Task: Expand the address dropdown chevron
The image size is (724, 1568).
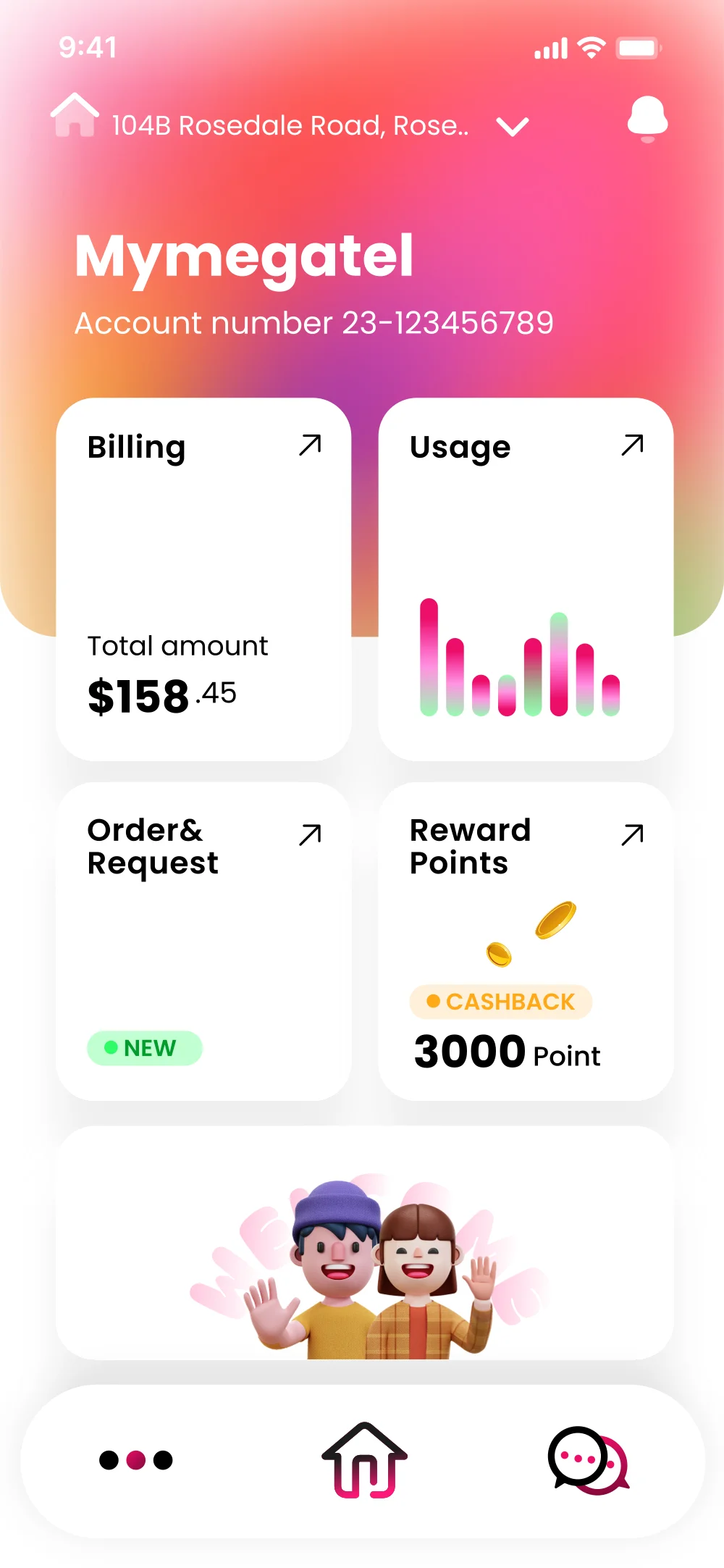Action: point(512,125)
